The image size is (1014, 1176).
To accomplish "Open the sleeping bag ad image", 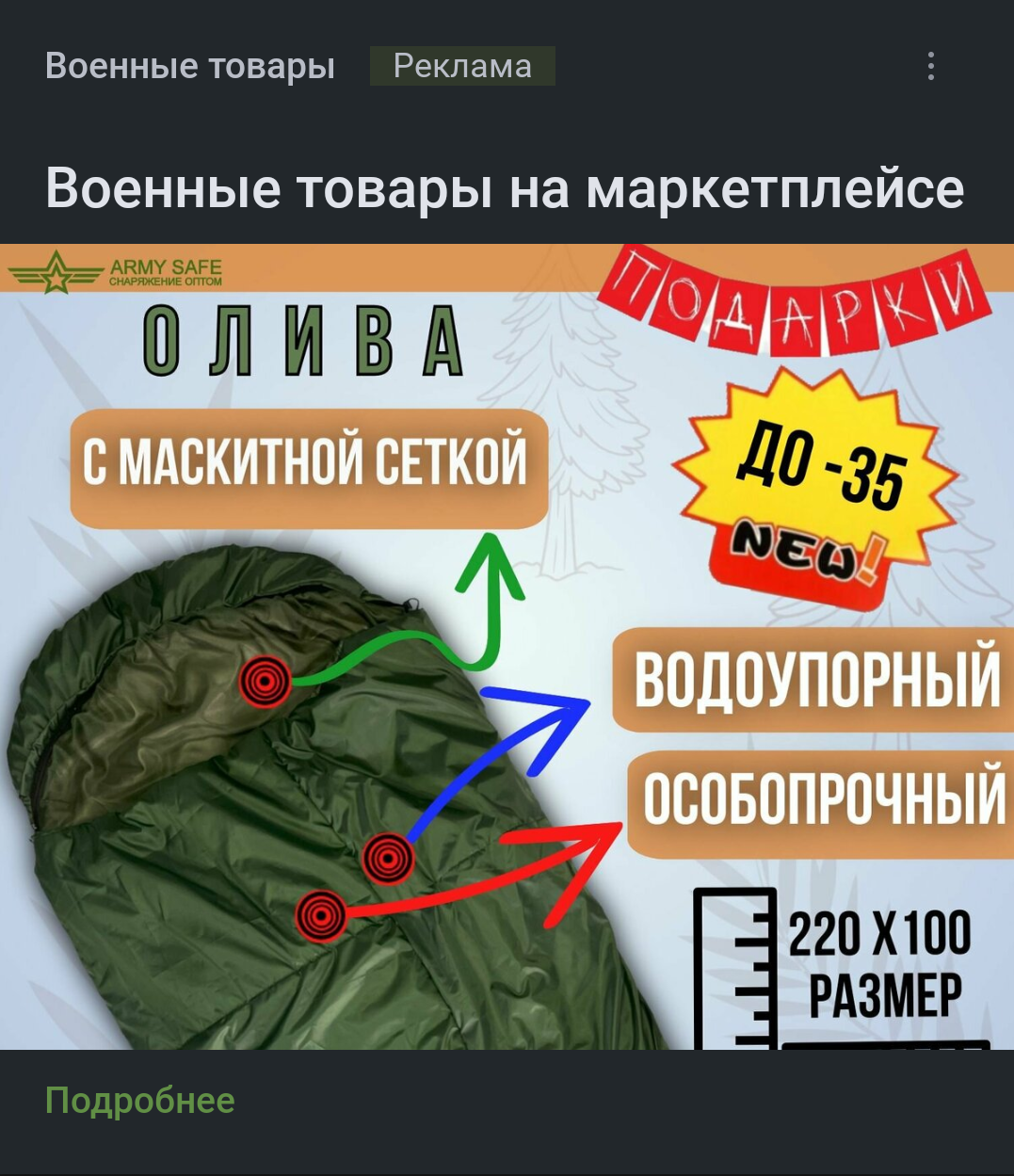I will click(x=507, y=646).
